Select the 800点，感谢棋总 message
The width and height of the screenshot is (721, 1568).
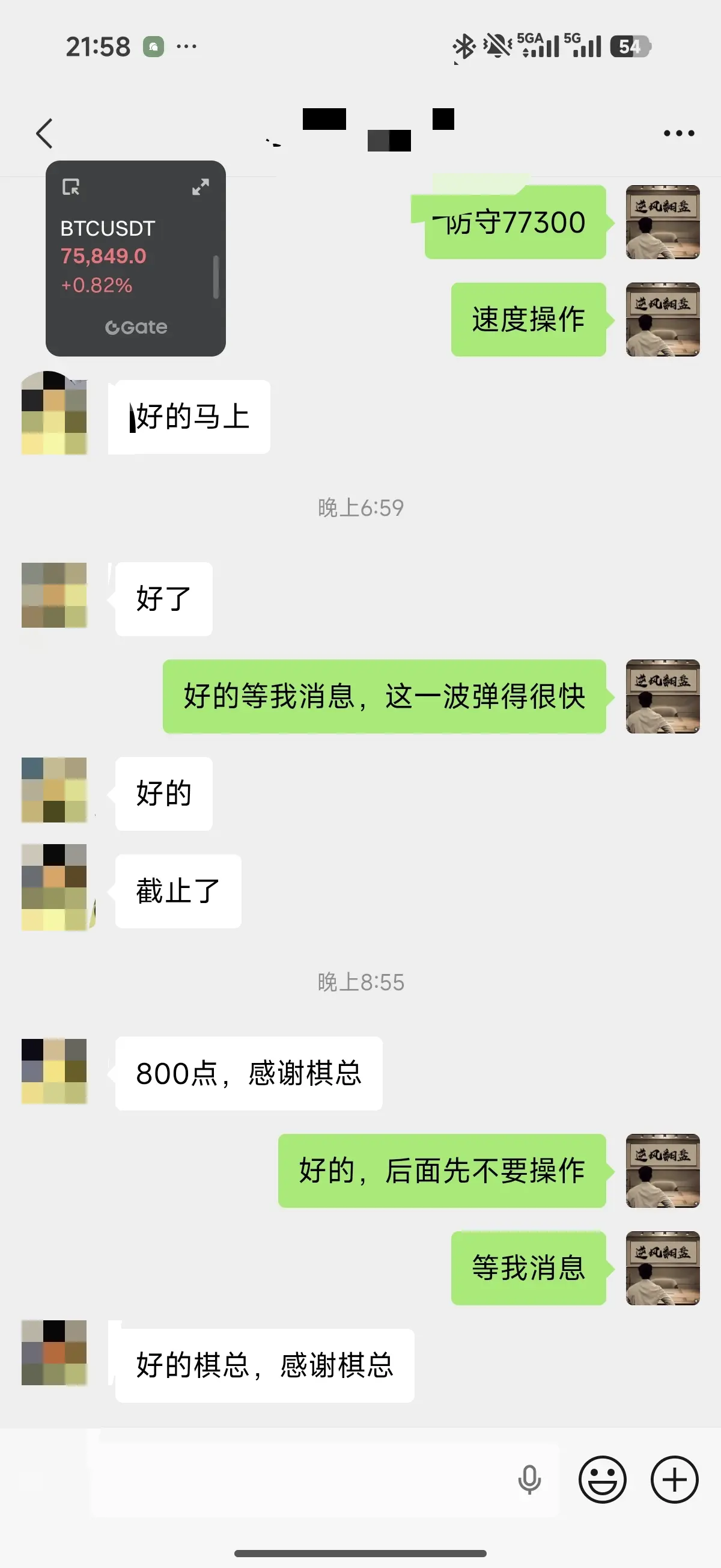[x=249, y=1073]
